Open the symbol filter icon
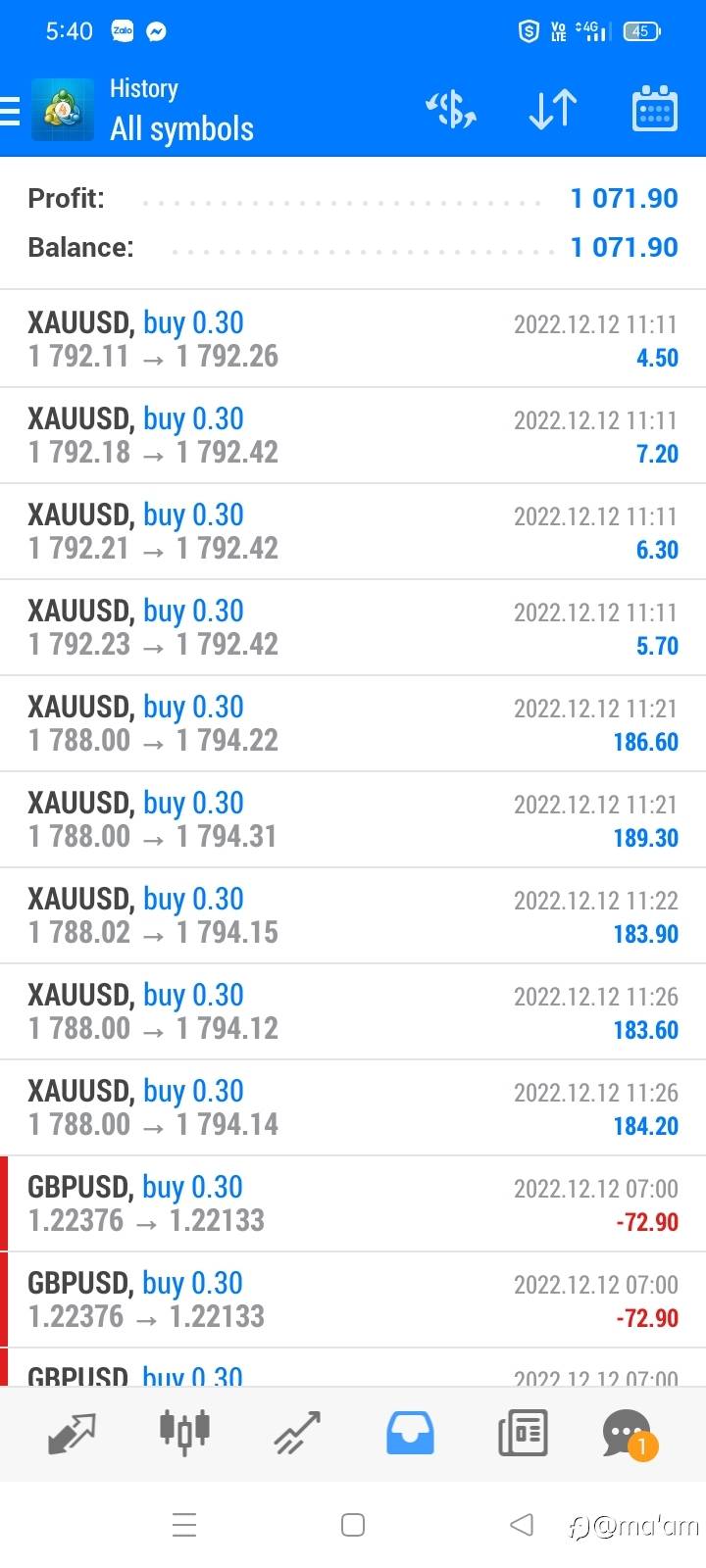 pyautogui.click(x=450, y=109)
